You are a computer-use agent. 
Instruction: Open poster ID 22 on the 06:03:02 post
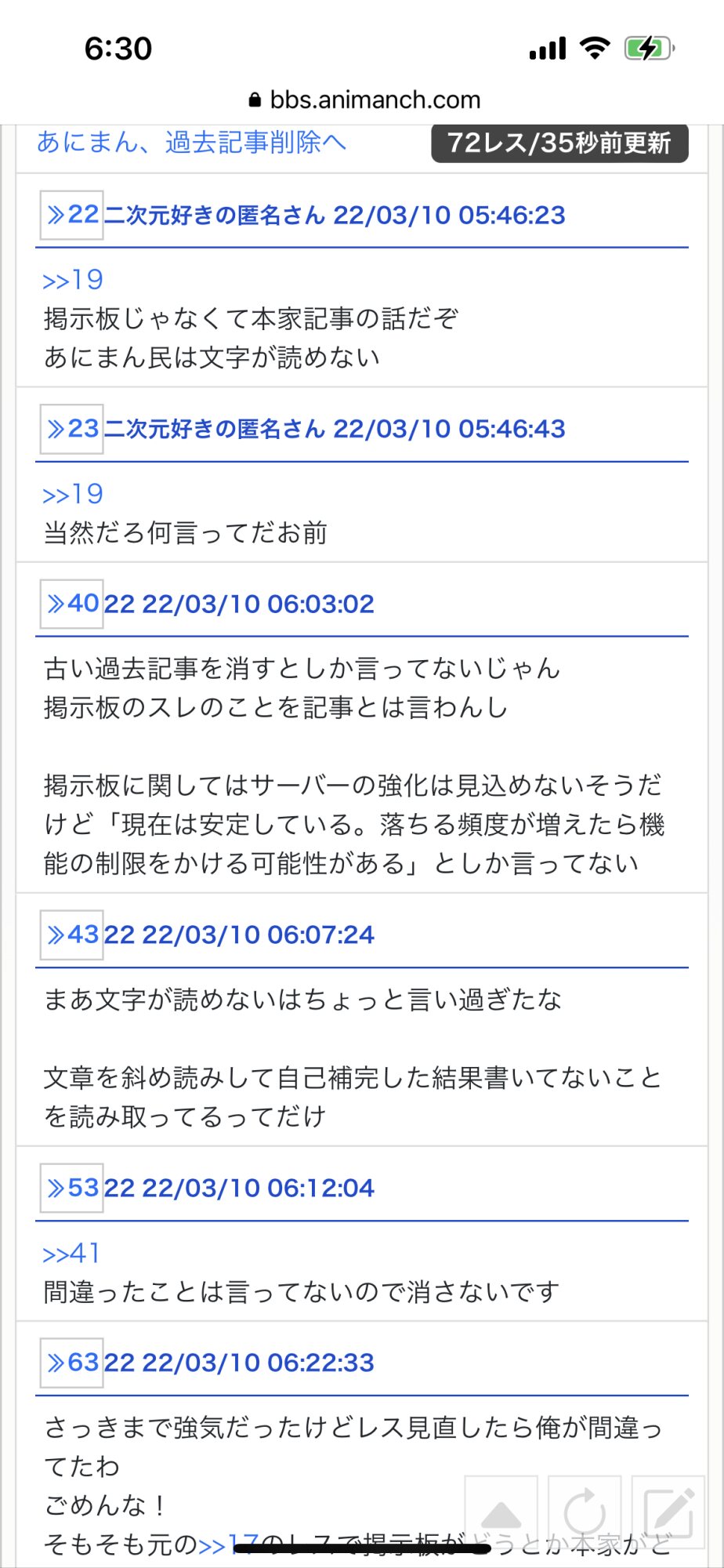point(120,604)
